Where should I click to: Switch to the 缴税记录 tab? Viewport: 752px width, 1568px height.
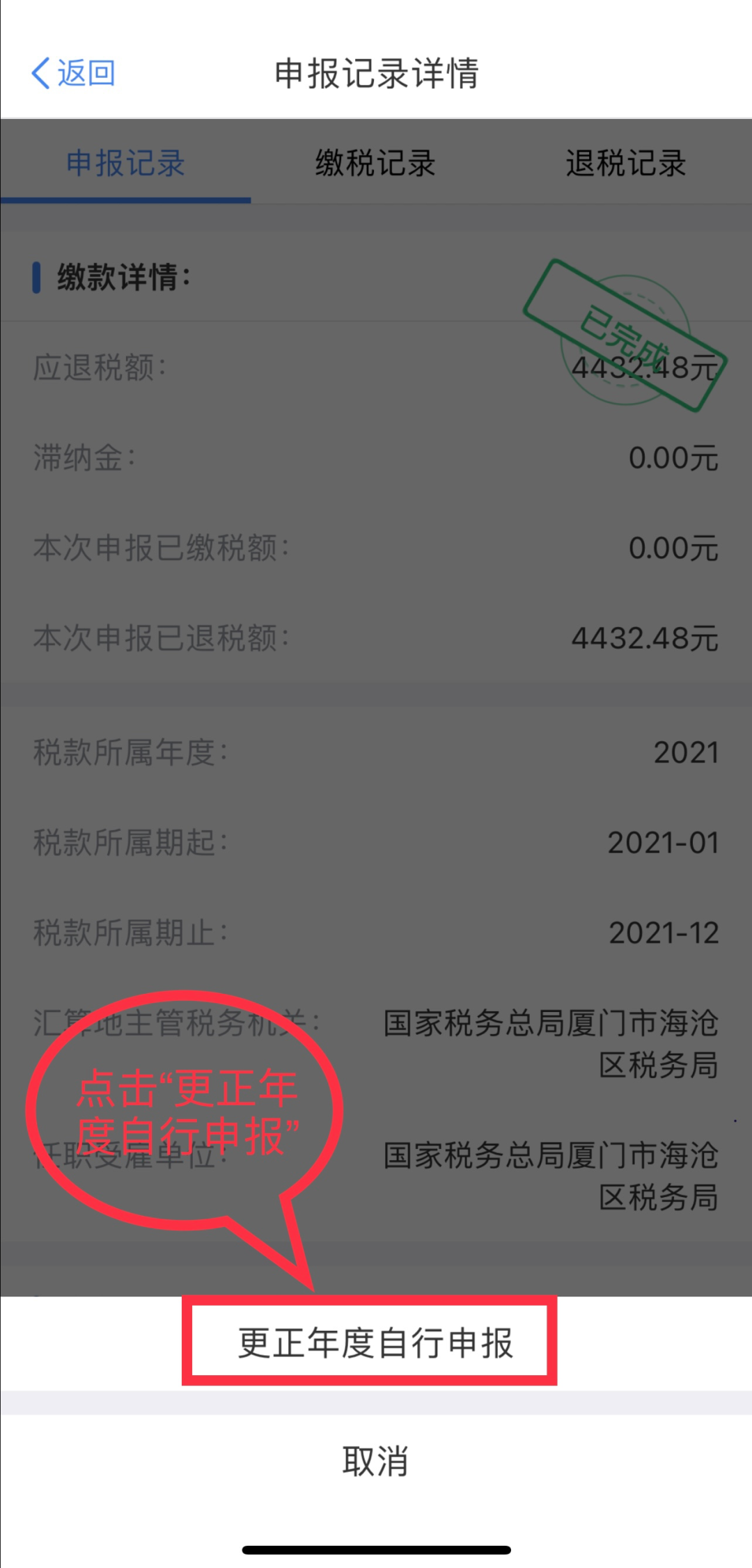pos(375,164)
